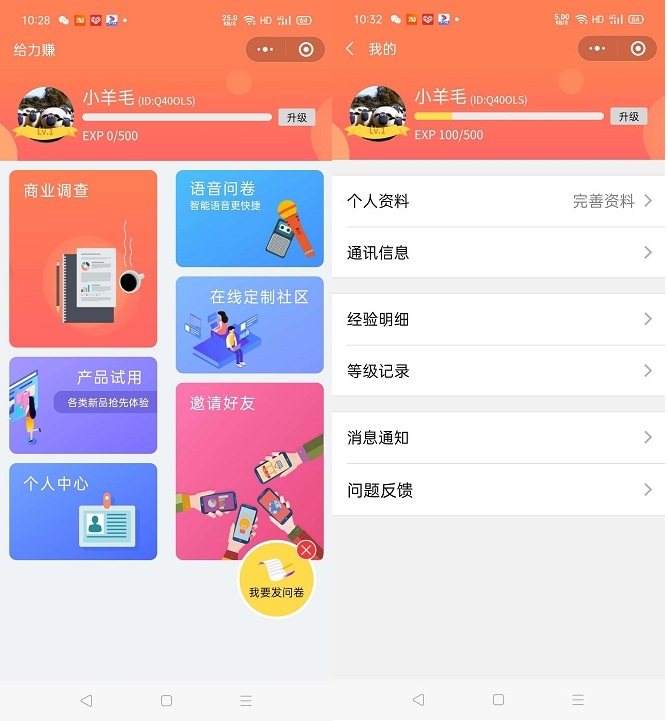View 经验明细 details

498,319
